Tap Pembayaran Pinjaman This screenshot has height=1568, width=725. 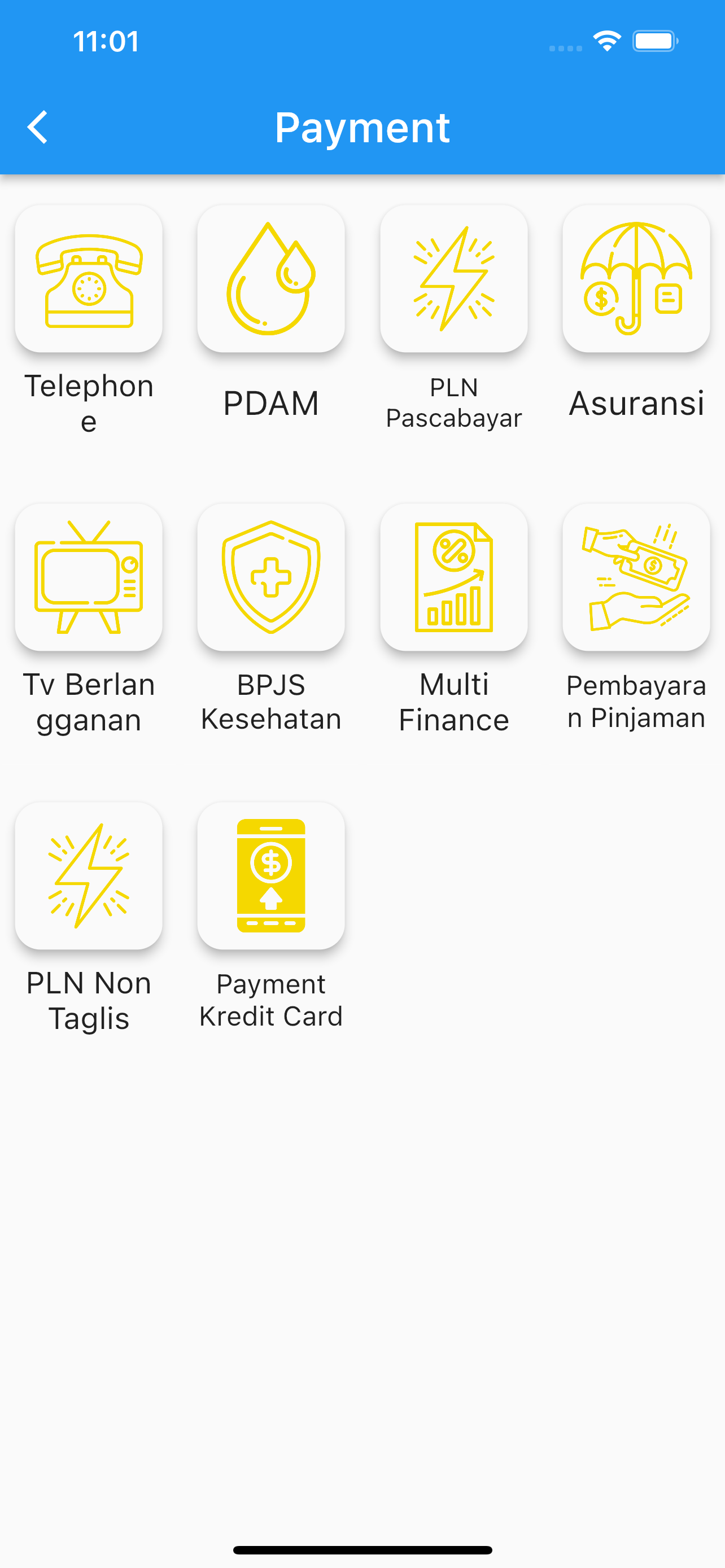(636, 577)
